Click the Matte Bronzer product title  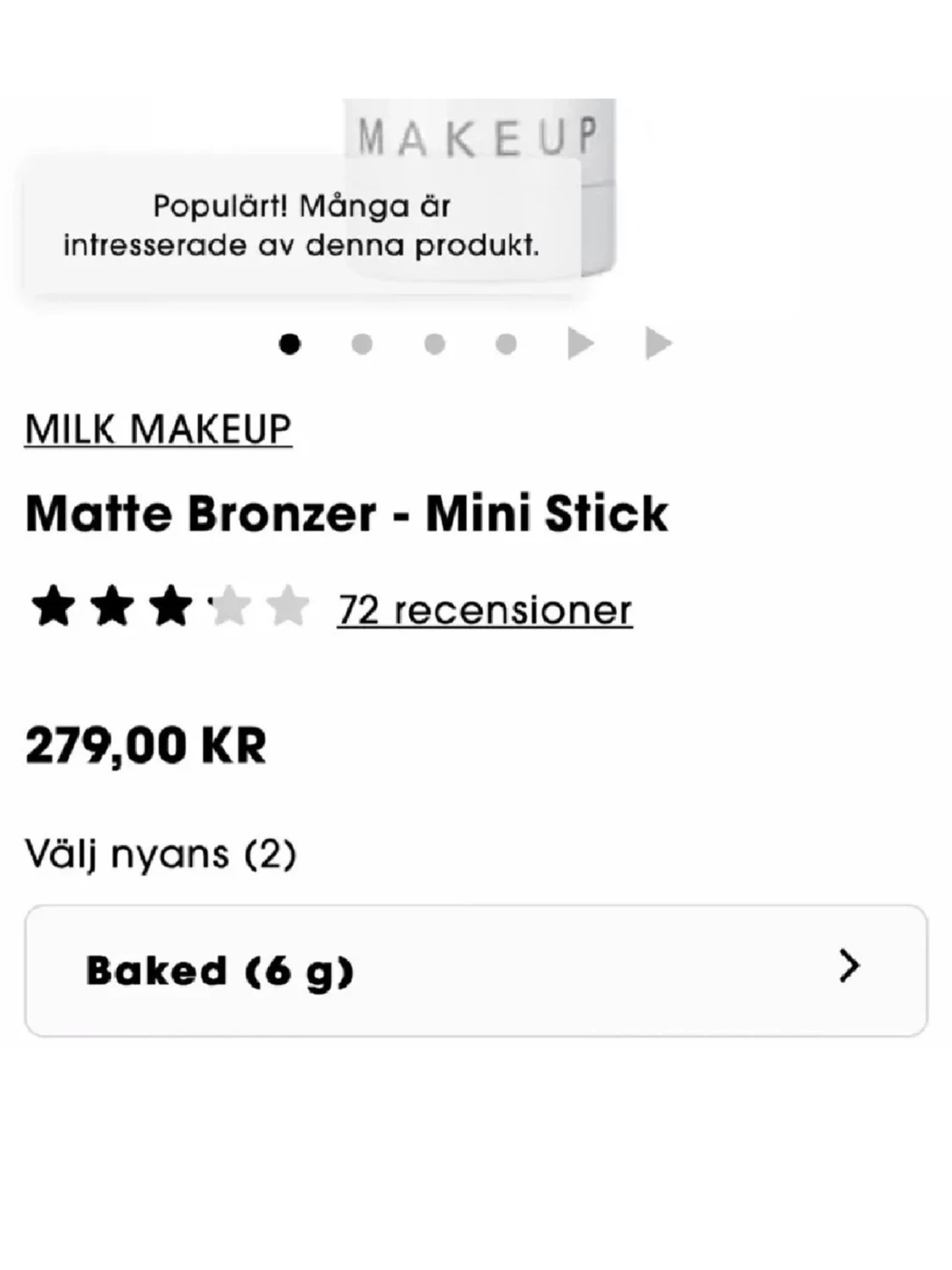[345, 511]
